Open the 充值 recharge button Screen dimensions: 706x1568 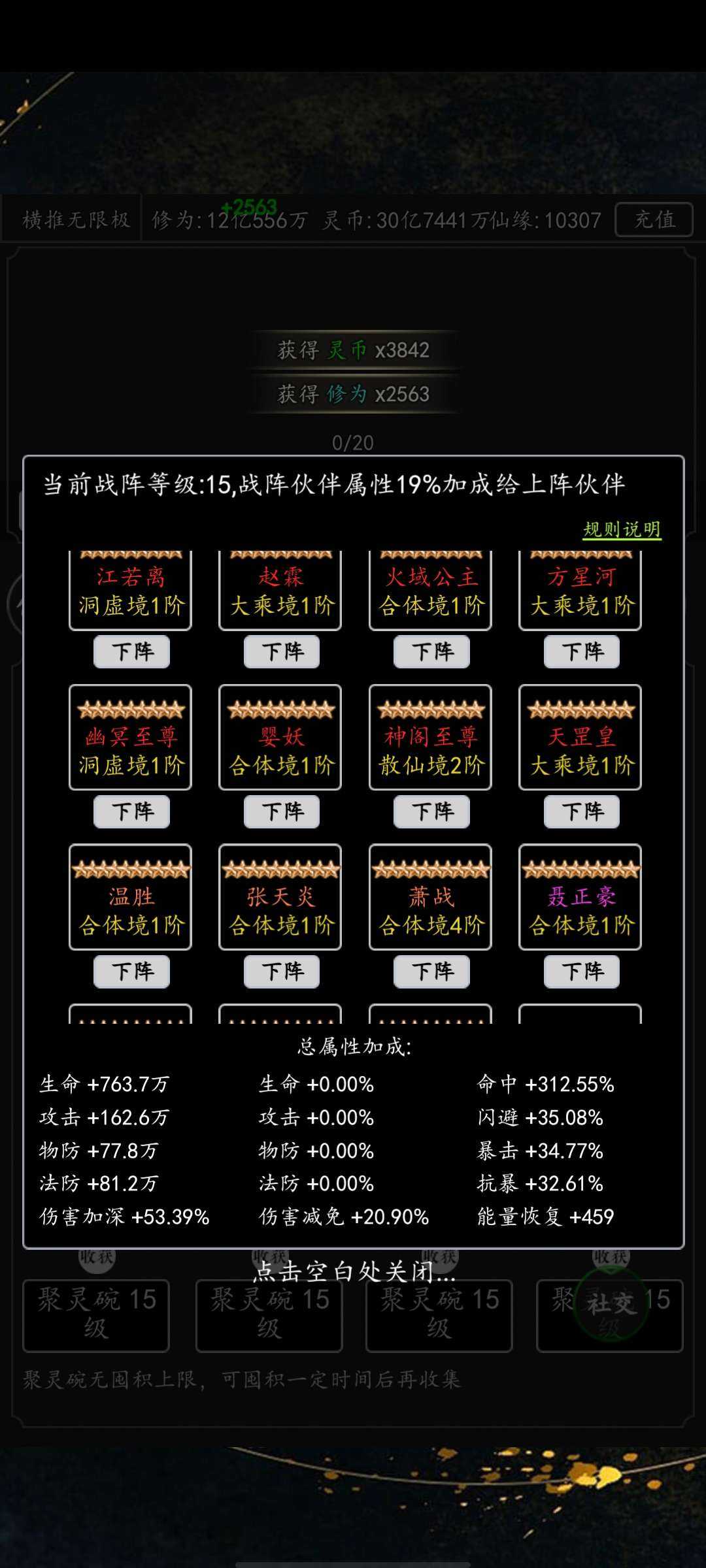(654, 220)
